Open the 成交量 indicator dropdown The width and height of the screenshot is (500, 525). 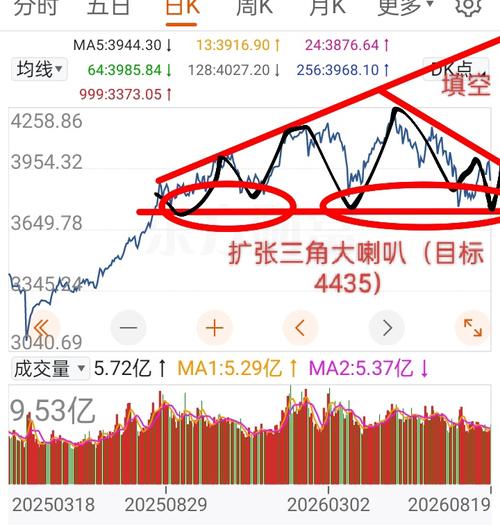coord(50,369)
